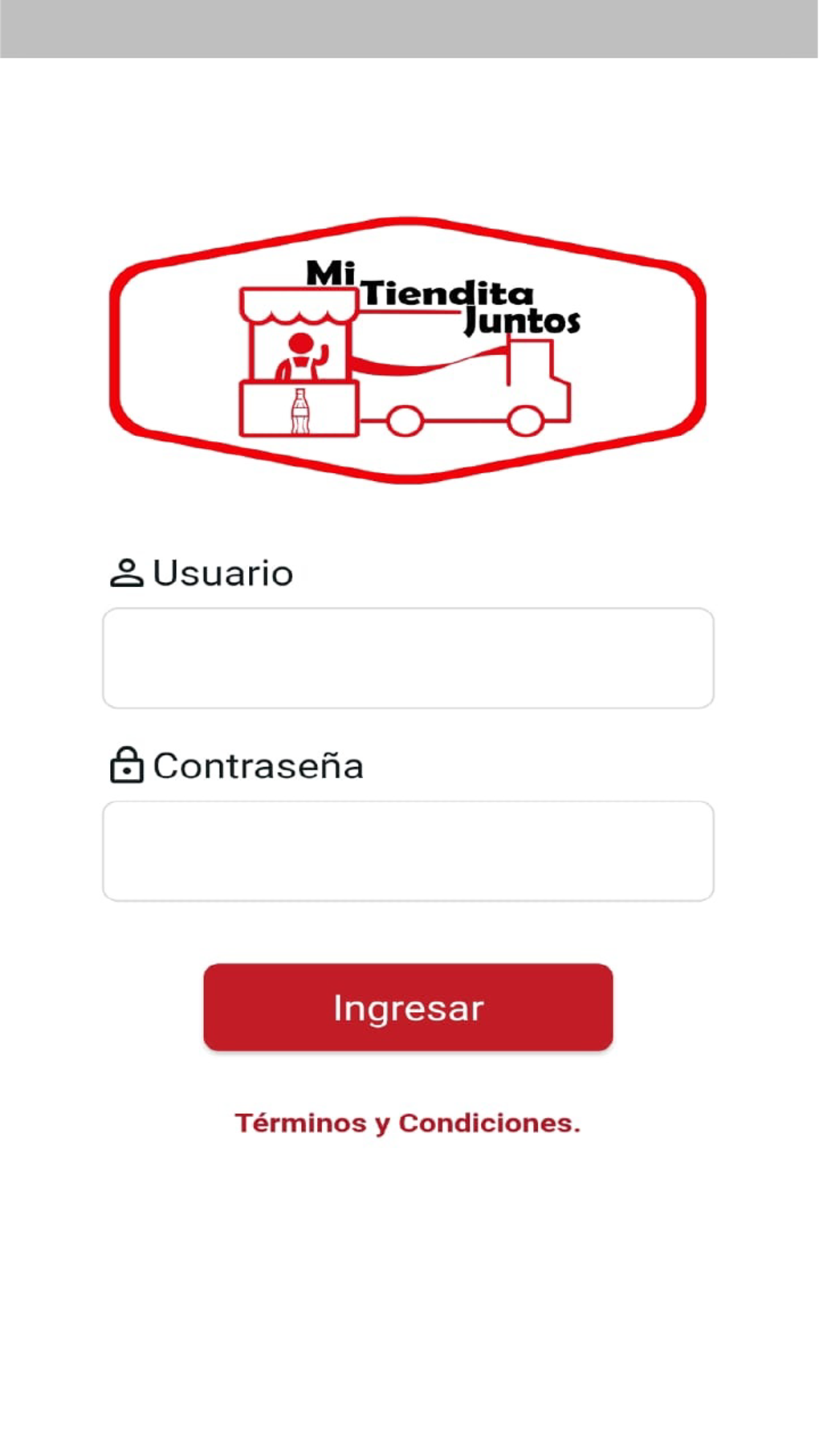The width and height of the screenshot is (819, 1456).
Task: Click the Contraseña label text
Action: click(x=257, y=766)
